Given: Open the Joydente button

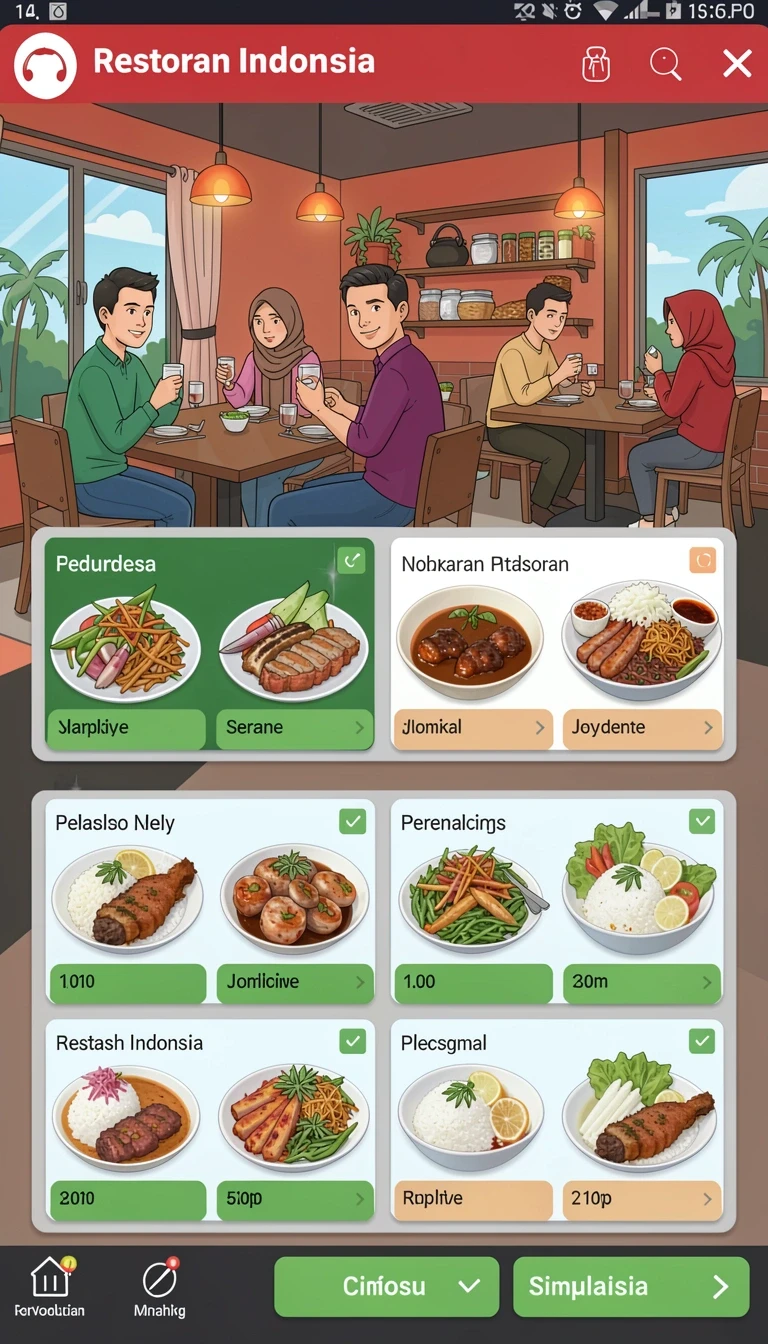Looking at the screenshot, I should pos(642,728).
